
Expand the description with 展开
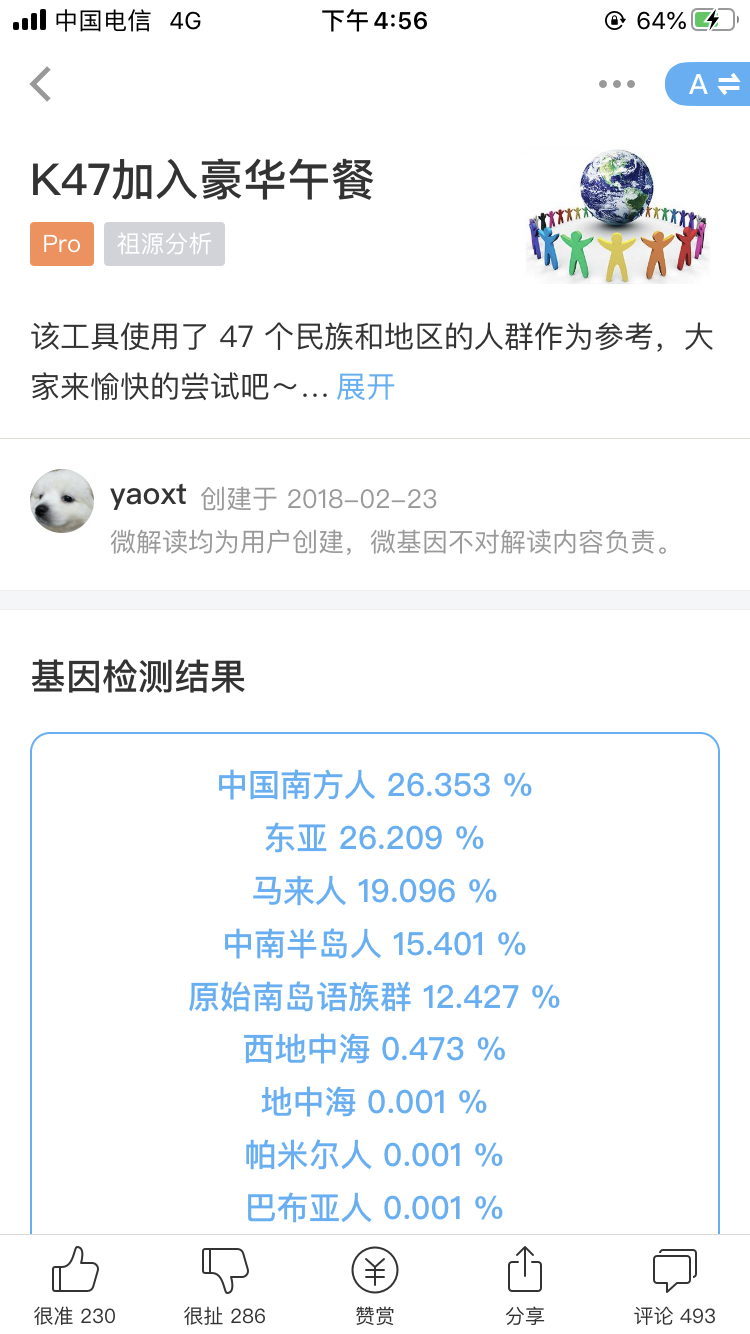click(366, 387)
